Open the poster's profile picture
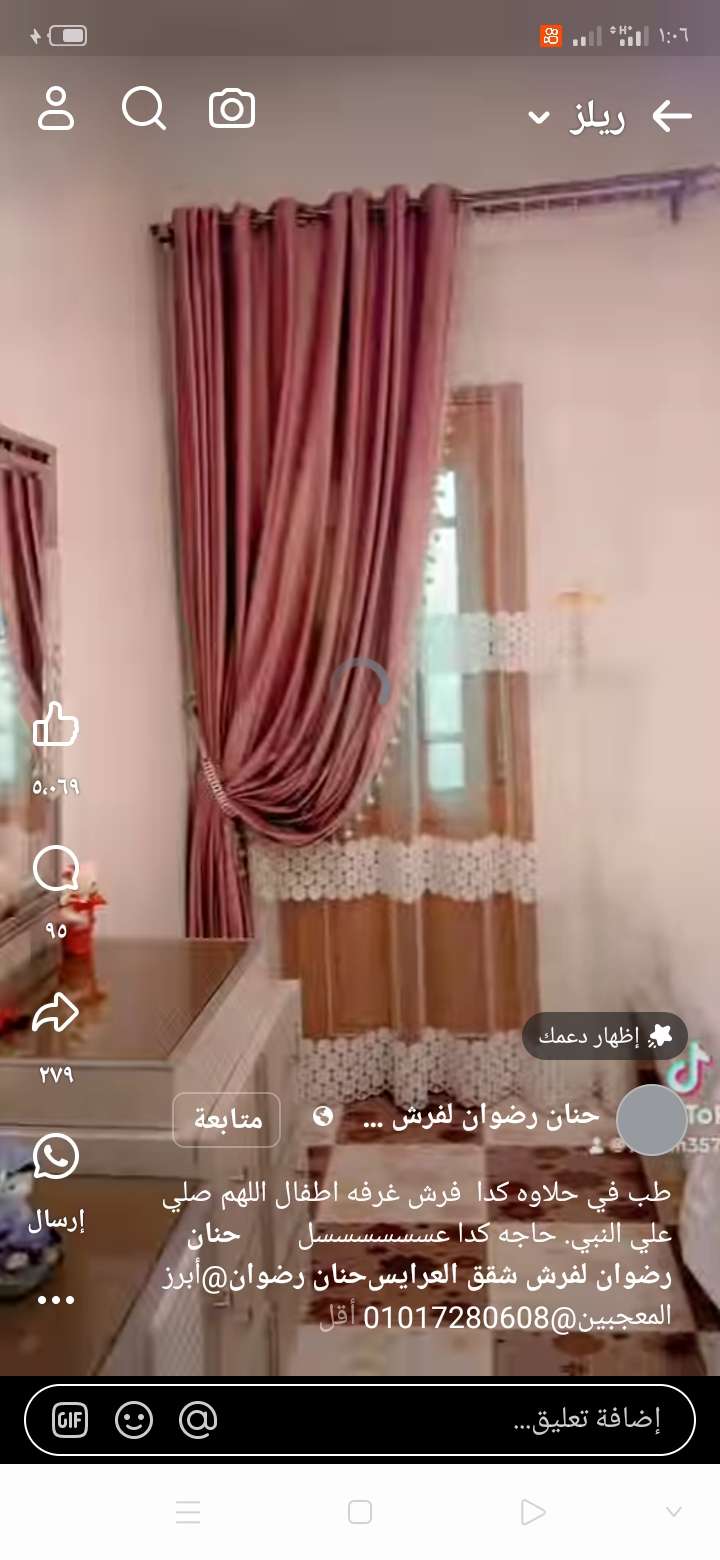 coord(652,1119)
